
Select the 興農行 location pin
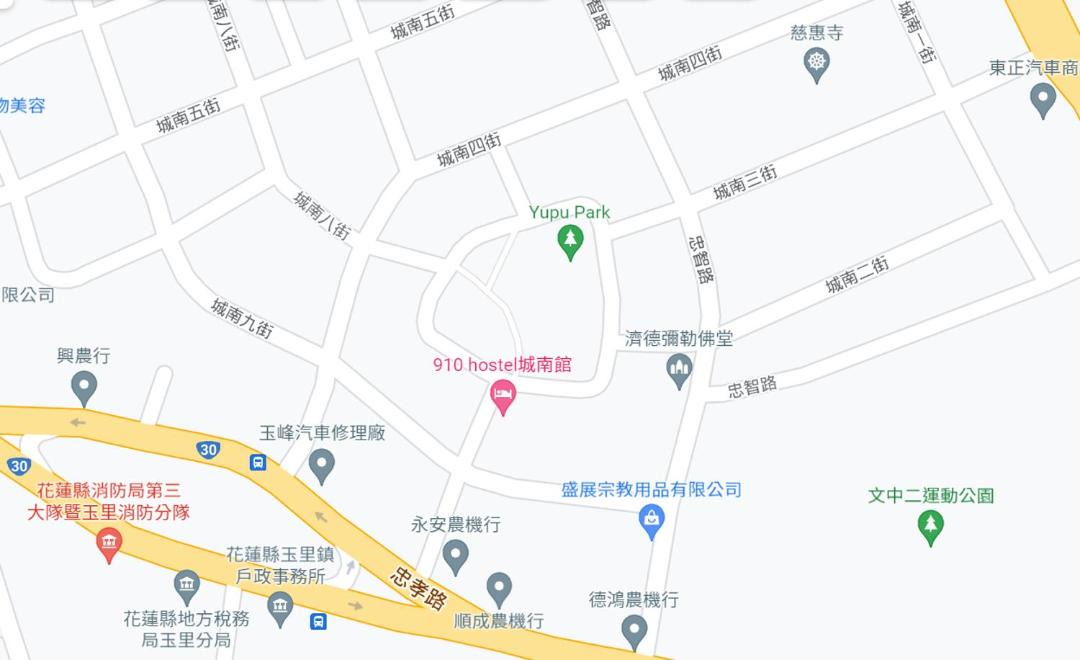point(84,387)
